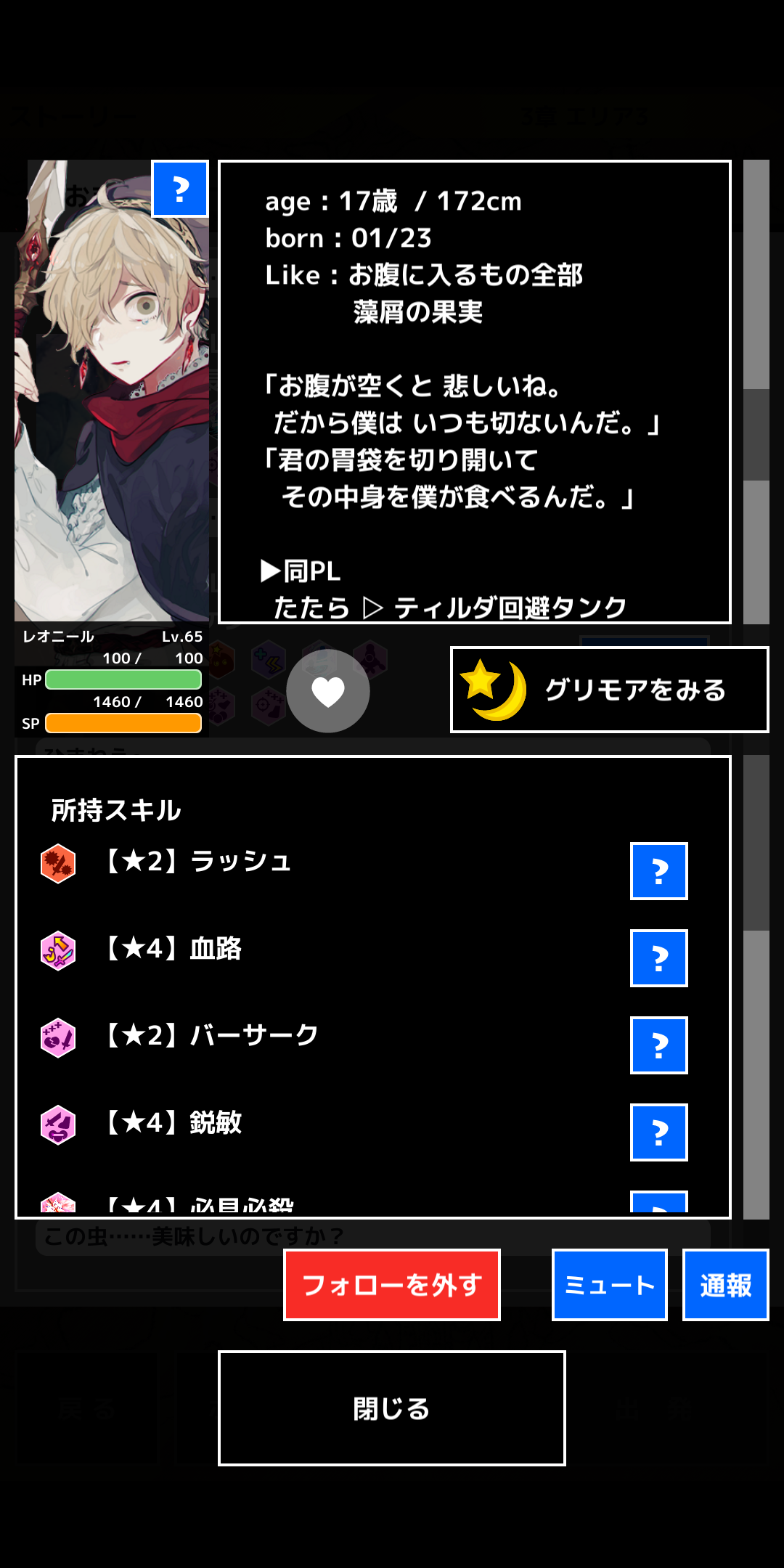Tap the skill list scrollbar

(x=756, y=987)
